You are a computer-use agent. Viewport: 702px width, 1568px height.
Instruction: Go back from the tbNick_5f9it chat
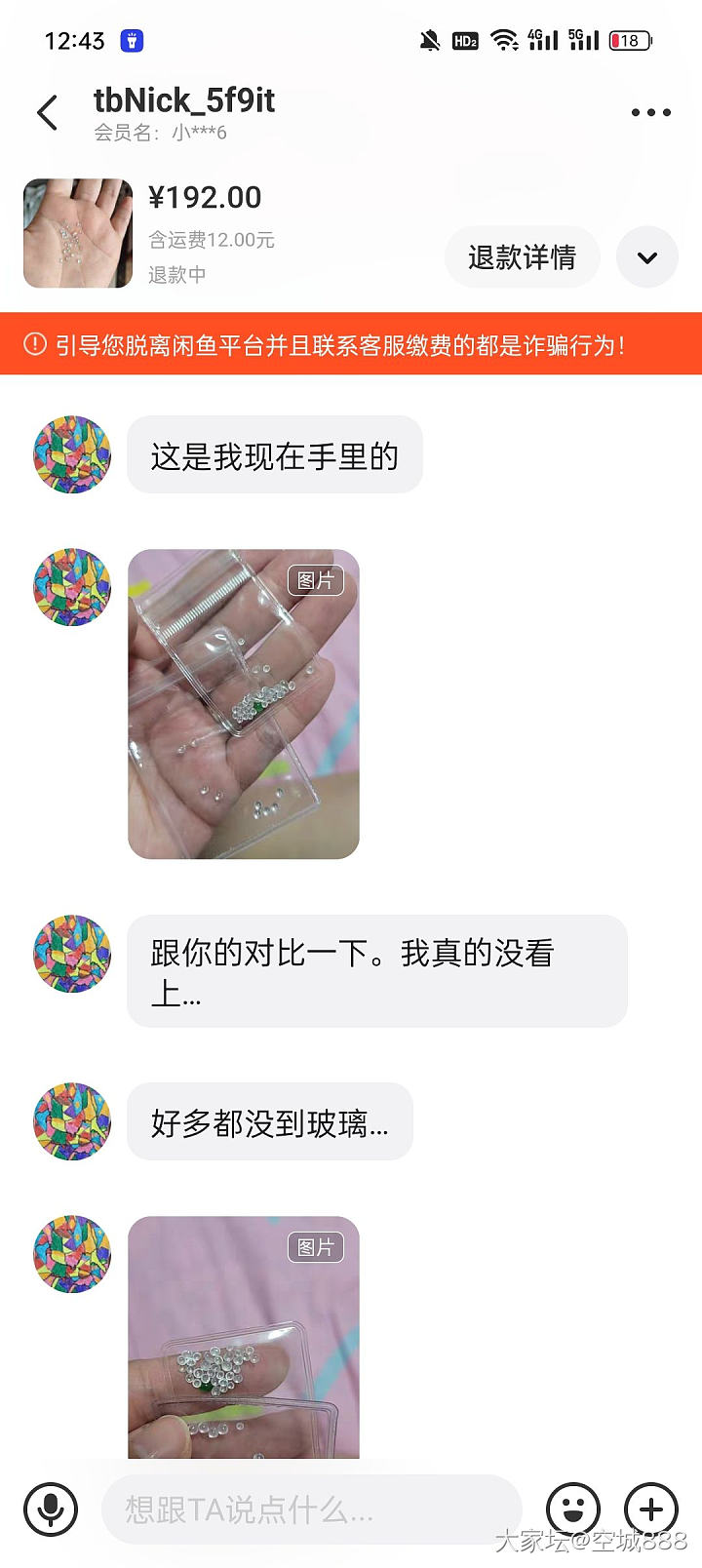(47, 113)
